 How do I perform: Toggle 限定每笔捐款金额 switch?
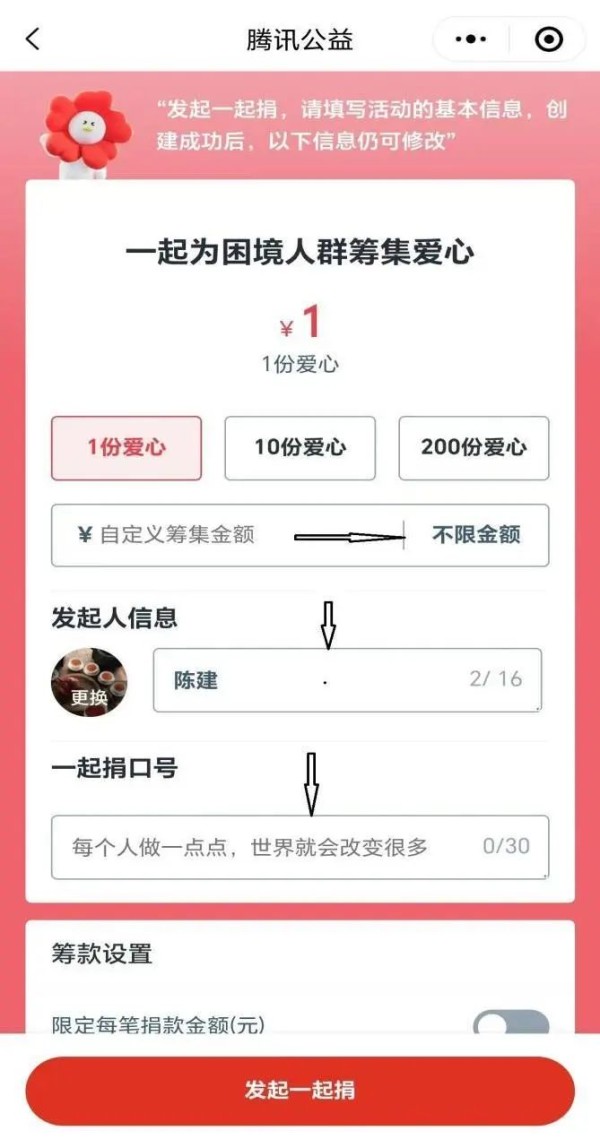[x=511, y=1024]
